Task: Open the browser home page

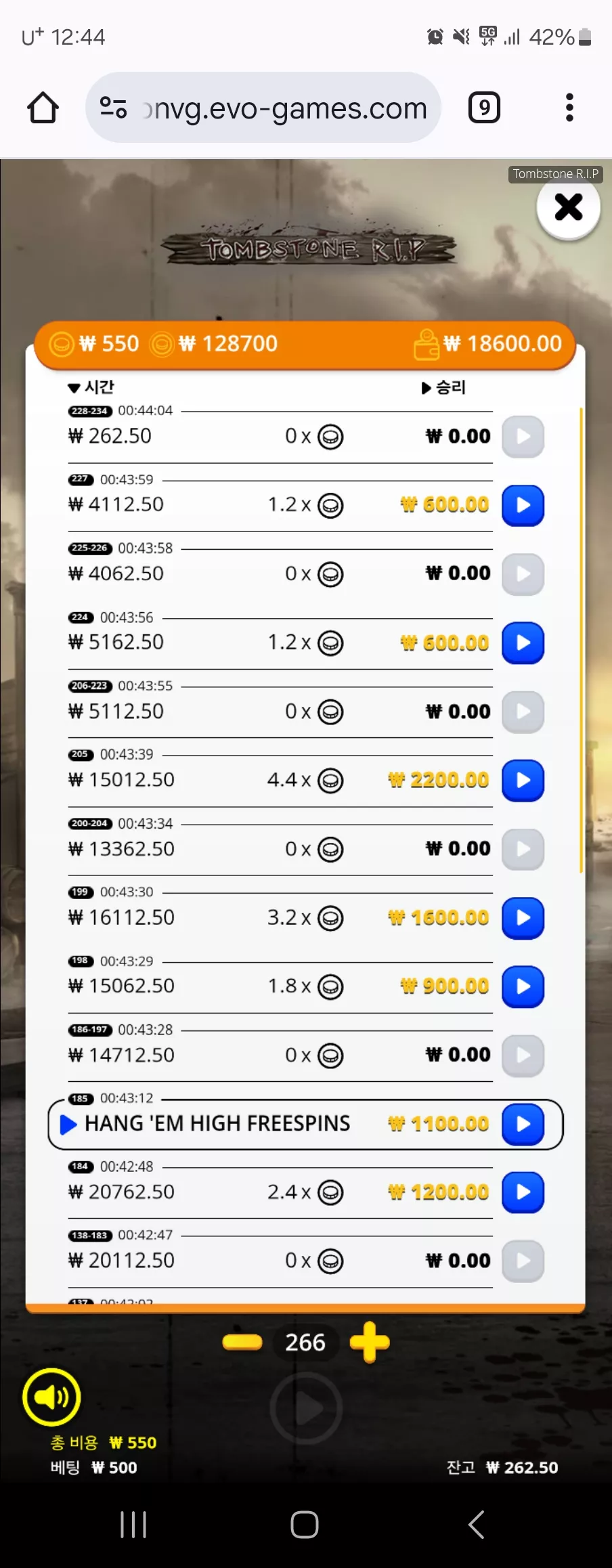Action: click(x=43, y=108)
